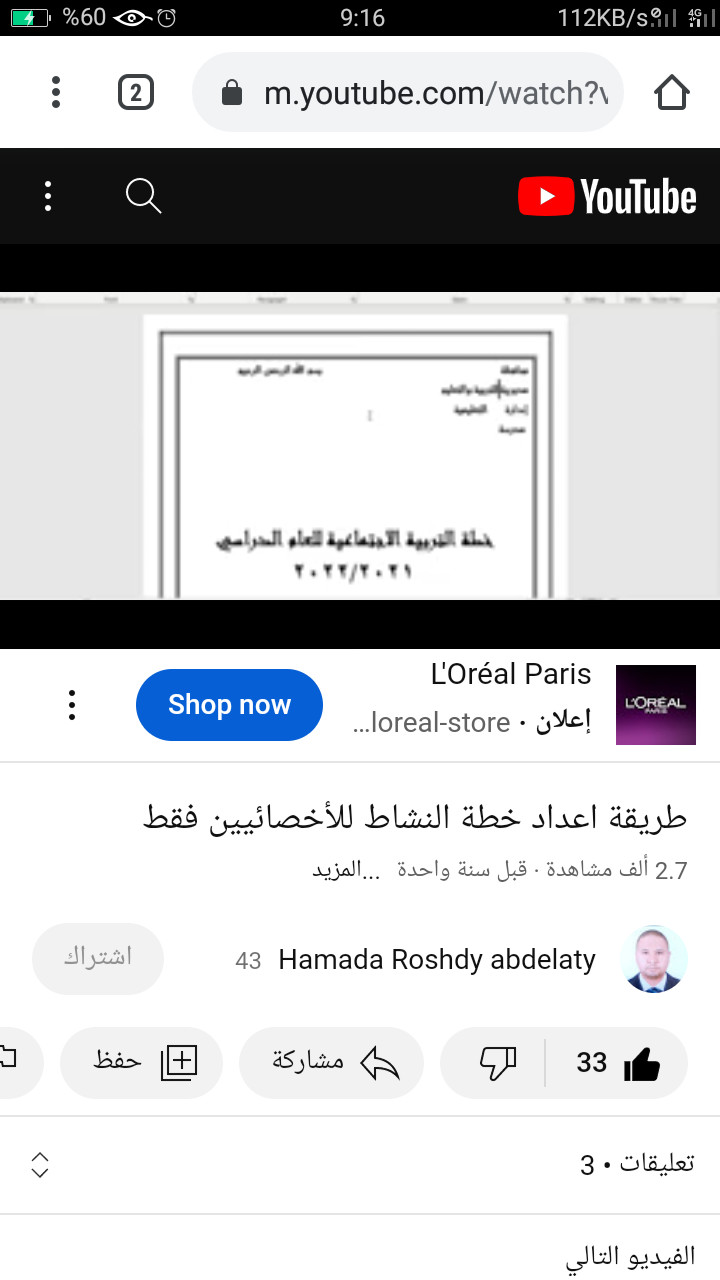The image size is (720, 1280).
Task: Save the video with حفظ
Action: pos(143,1063)
